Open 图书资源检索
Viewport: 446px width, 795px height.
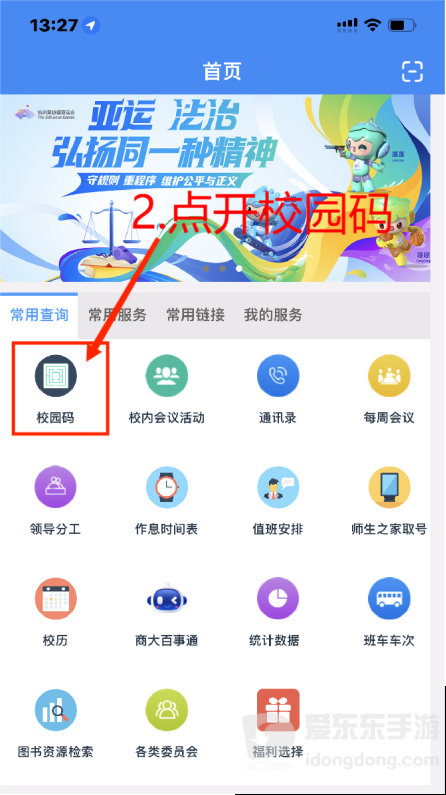coord(55,724)
